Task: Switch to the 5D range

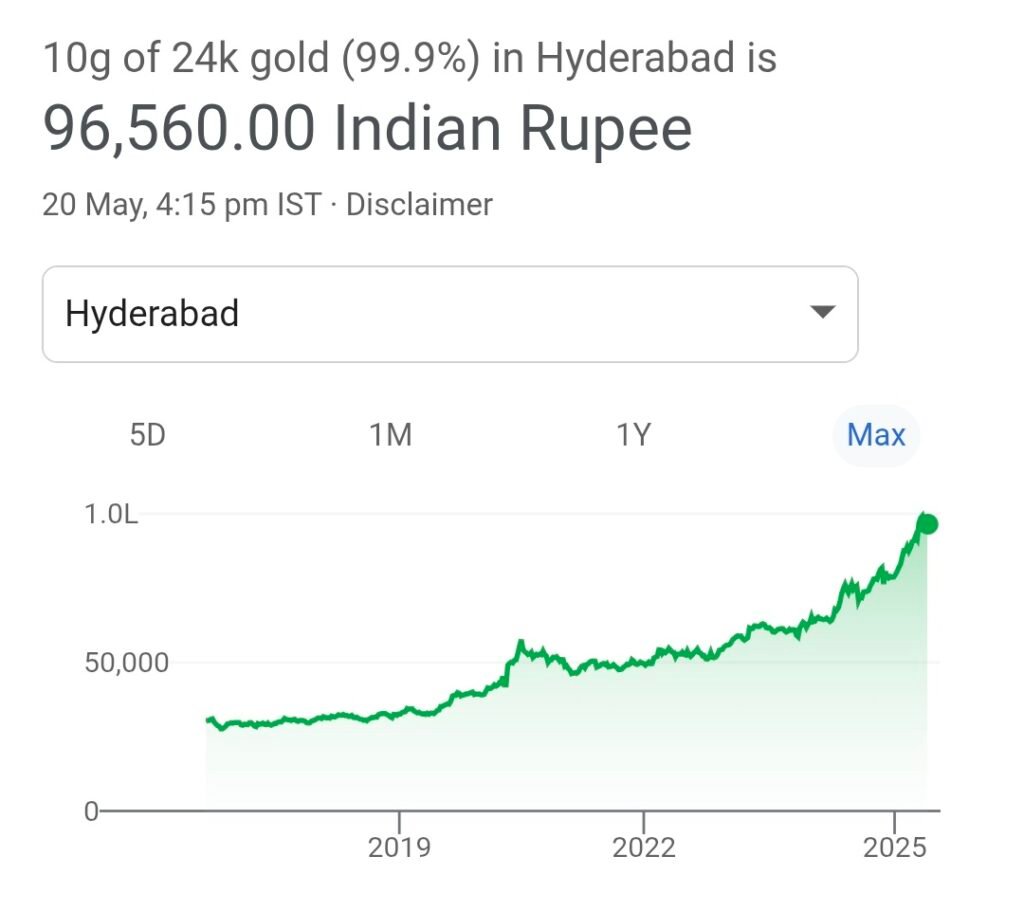Action: (147, 435)
